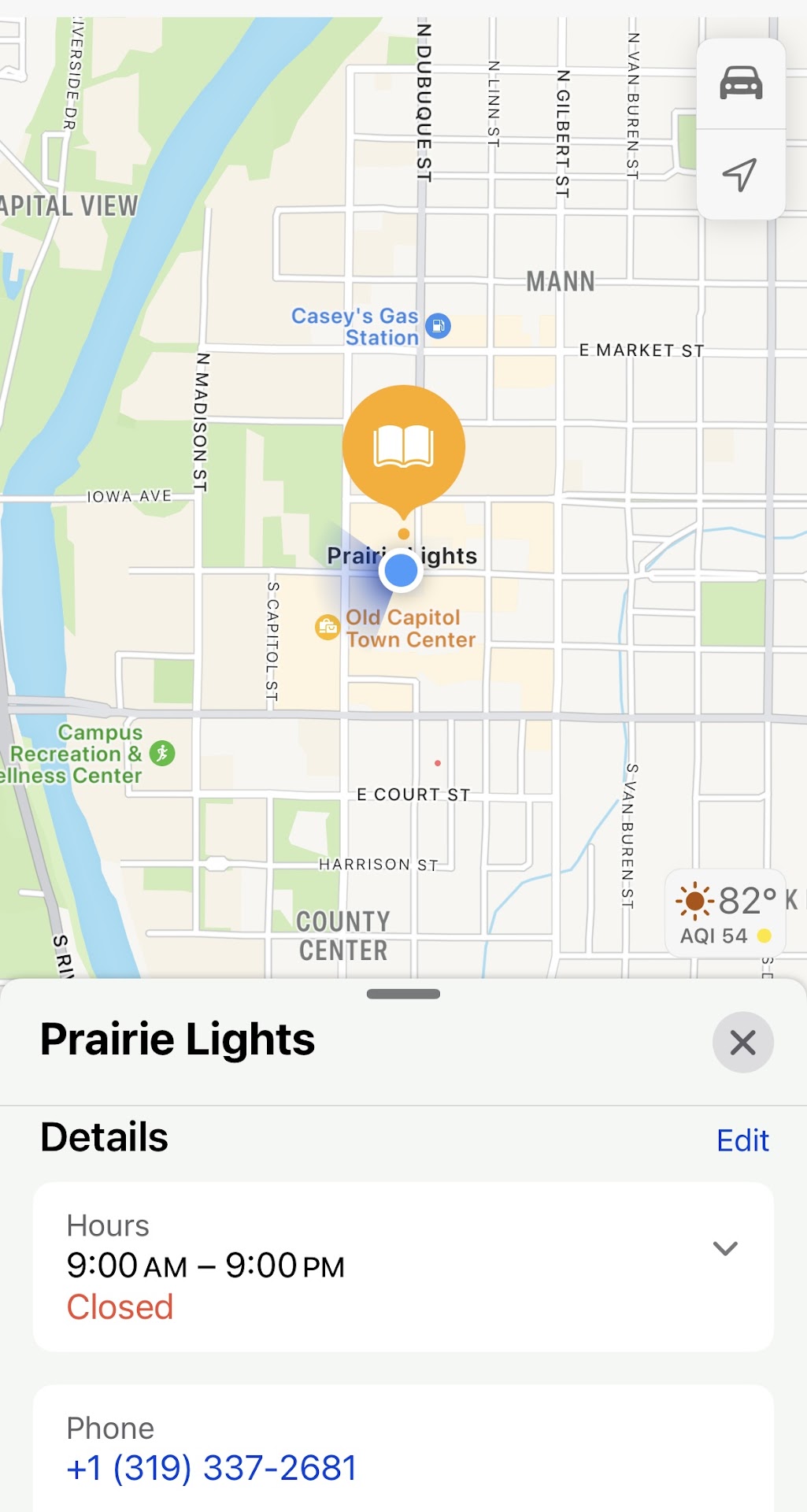
Task: Open the 82° weather and AQI badge
Action: 725,913
